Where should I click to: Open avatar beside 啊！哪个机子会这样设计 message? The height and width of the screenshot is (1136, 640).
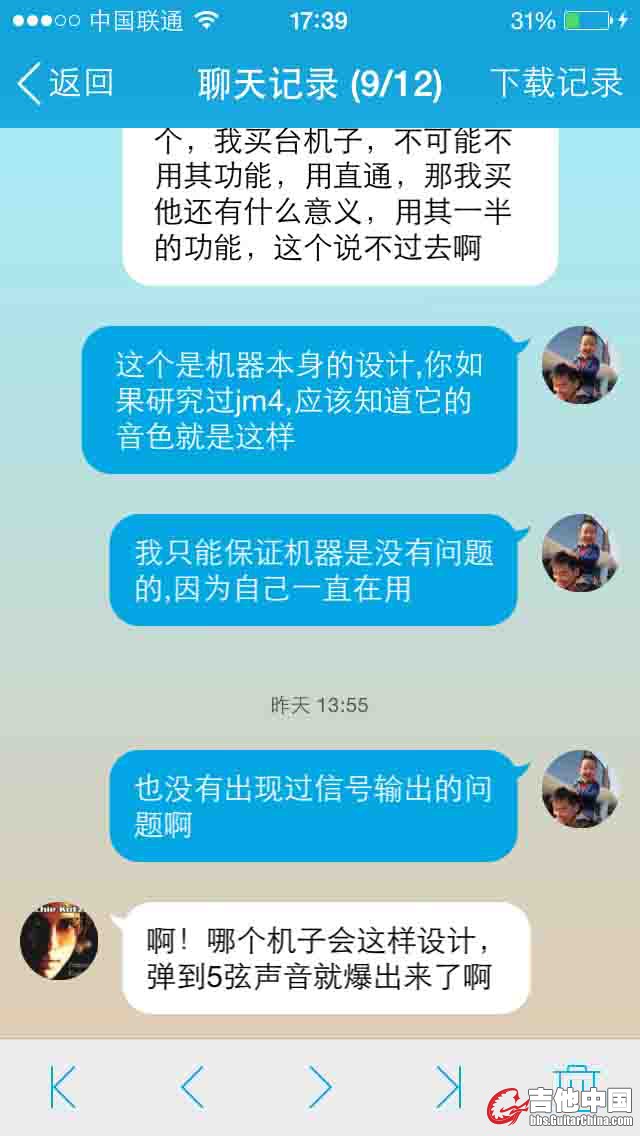pyautogui.click(x=59, y=941)
